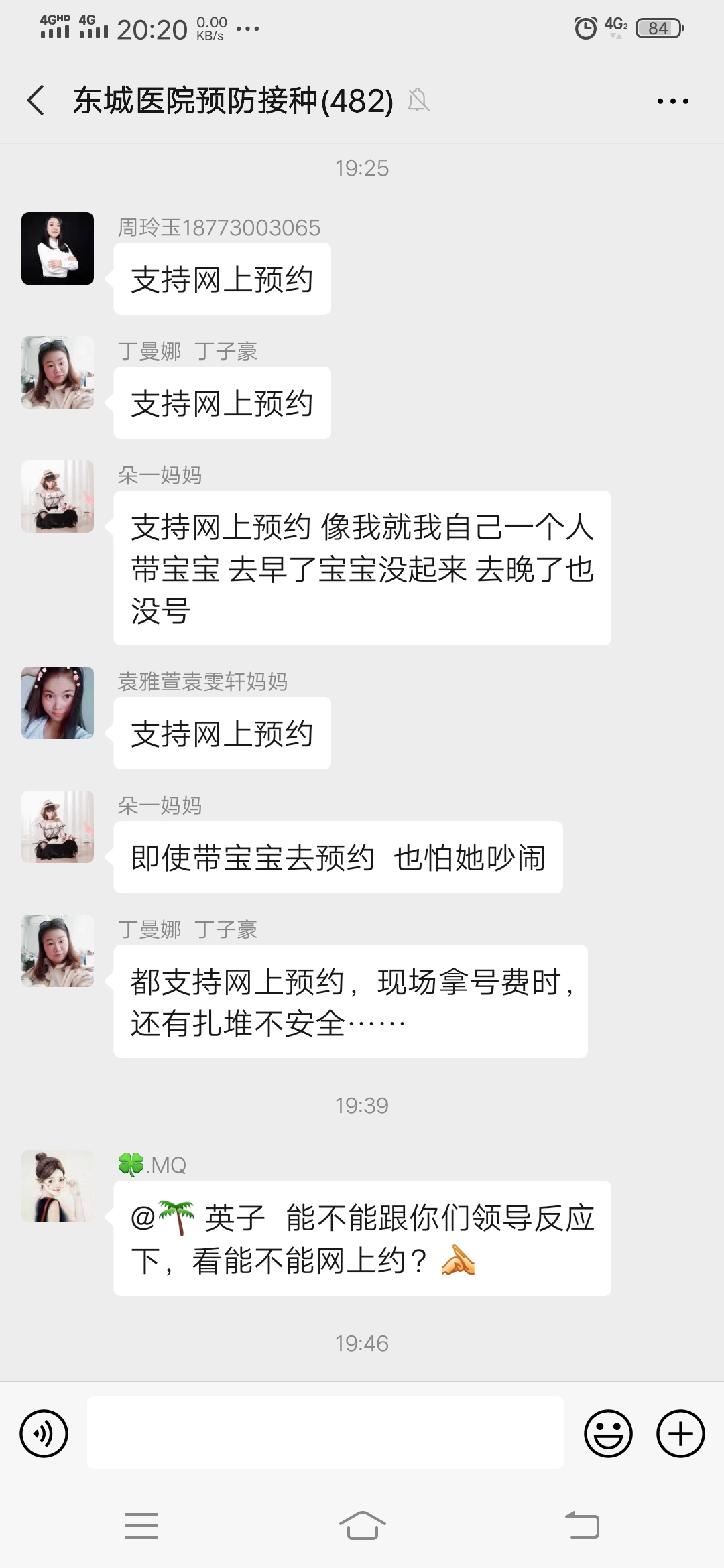Tap the MQ member's avatar
Image resolution: width=724 pixels, height=1568 pixels.
coord(58,1186)
